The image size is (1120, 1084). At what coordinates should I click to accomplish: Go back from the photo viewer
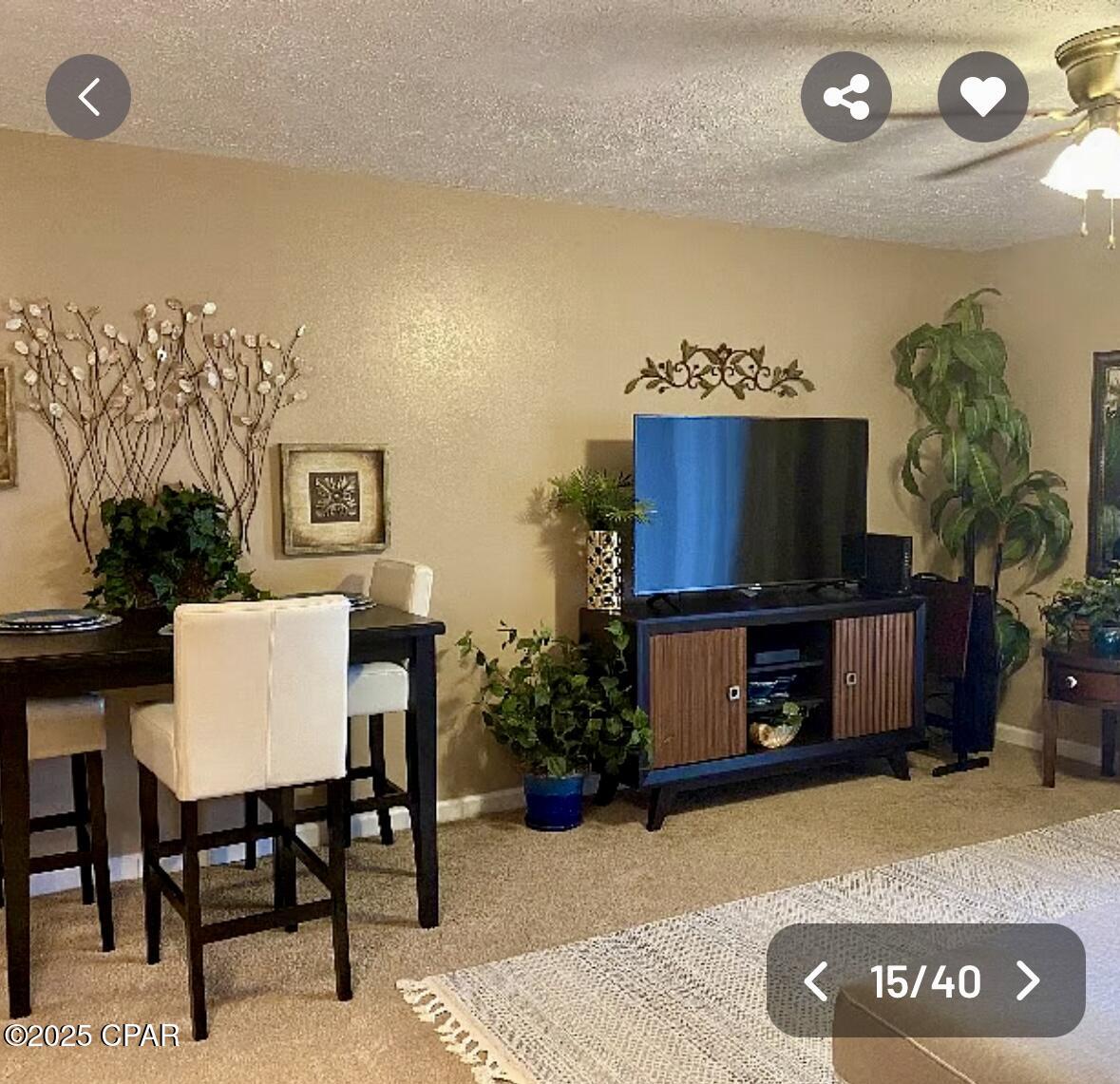[x=88, y=97]
